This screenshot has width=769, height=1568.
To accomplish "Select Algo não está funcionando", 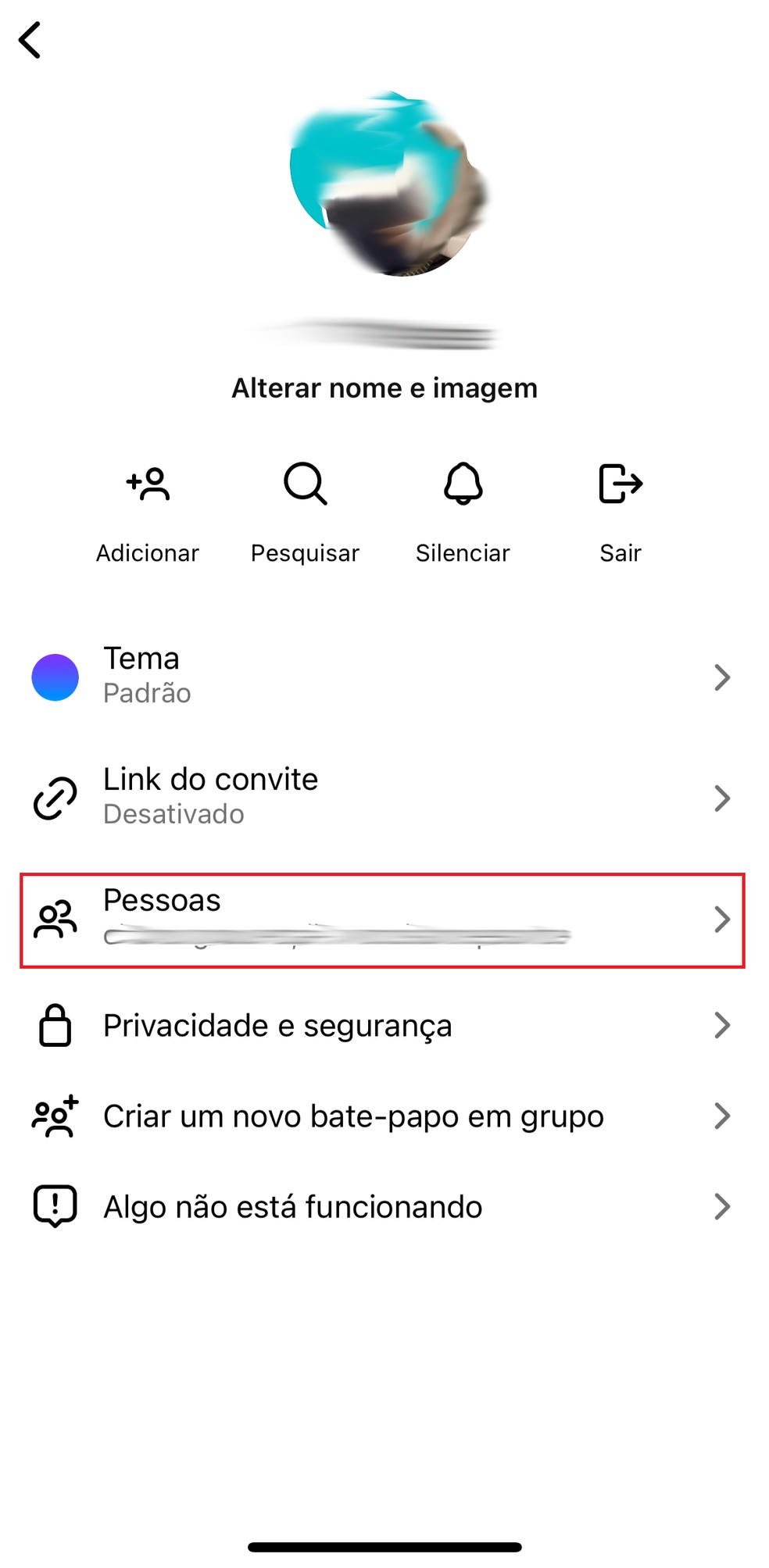I will (x=292, y=1206).
